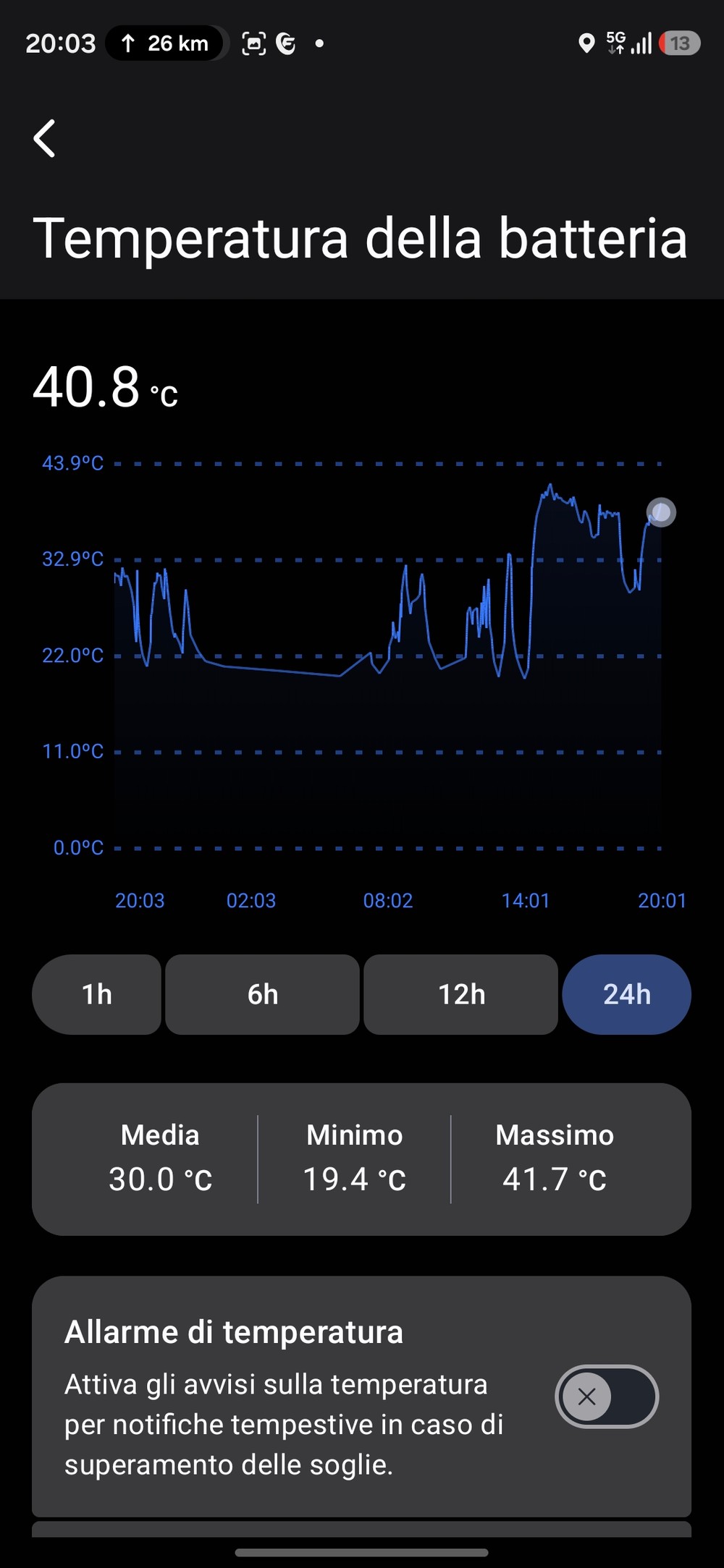Show the 12h temperature history

pyautogui.click(x=461, y=994)
